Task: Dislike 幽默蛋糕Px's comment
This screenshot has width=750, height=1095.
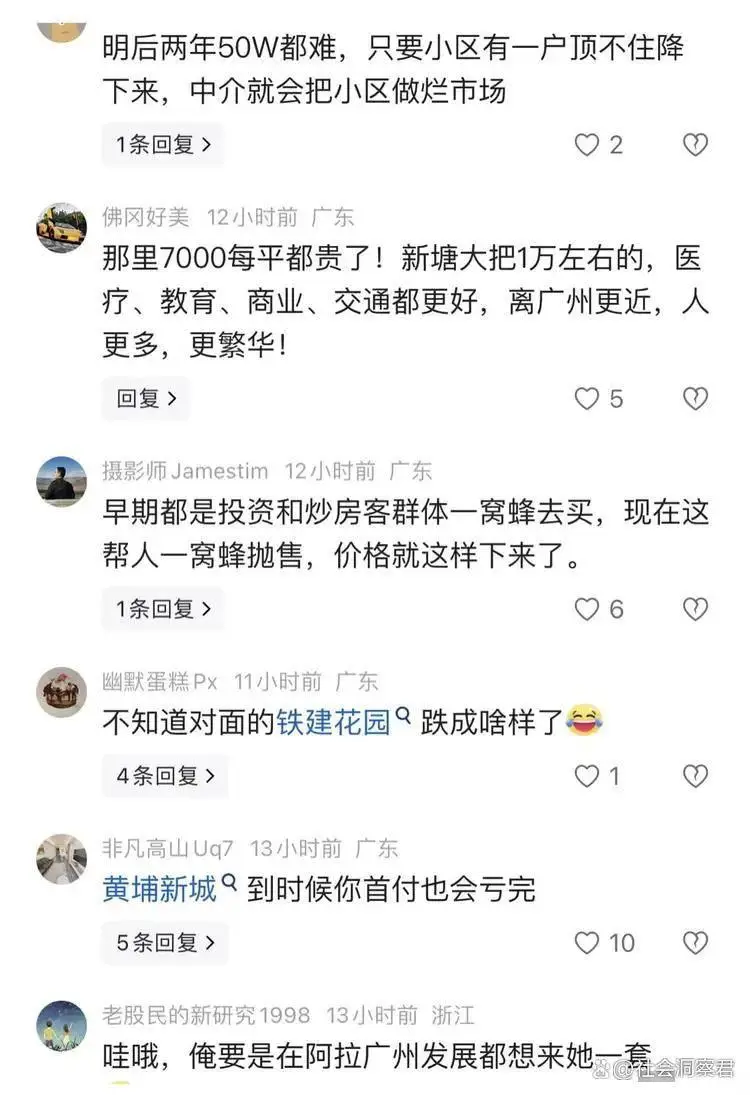Action: click(x=695, y=776)
